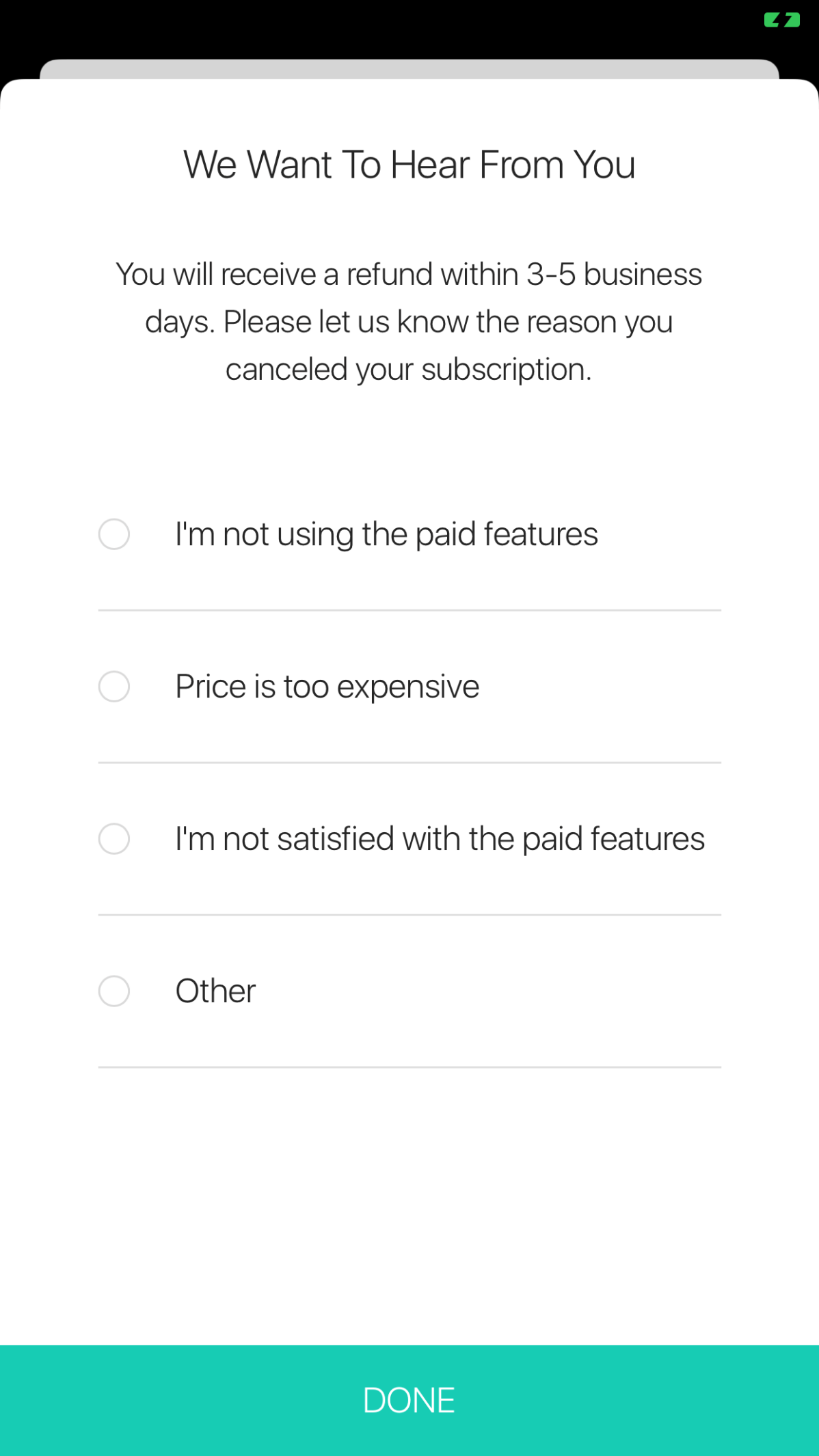Select the "Other" reason
The image size is (819, 1456).
click(409, 991)
